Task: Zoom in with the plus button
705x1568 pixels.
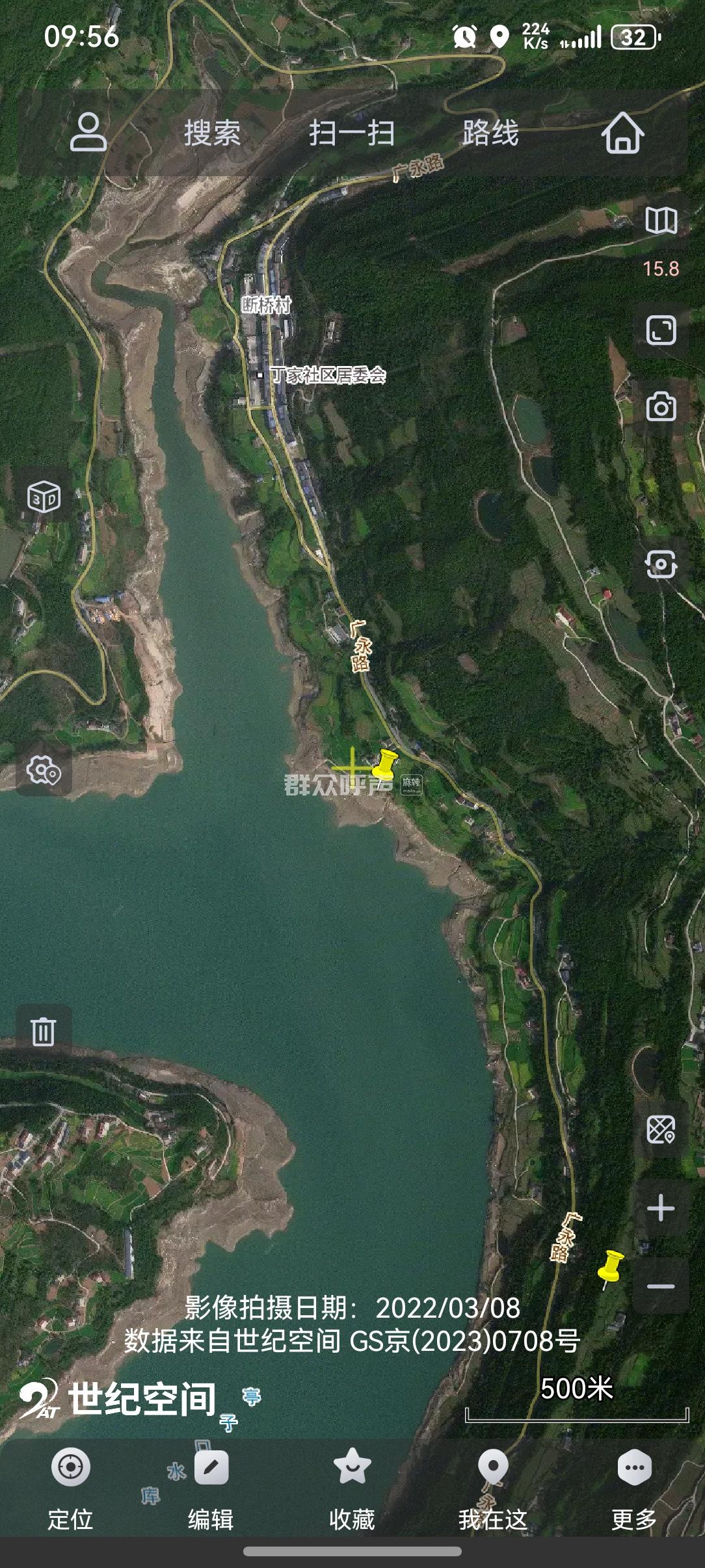Action: coord(661,1209)
